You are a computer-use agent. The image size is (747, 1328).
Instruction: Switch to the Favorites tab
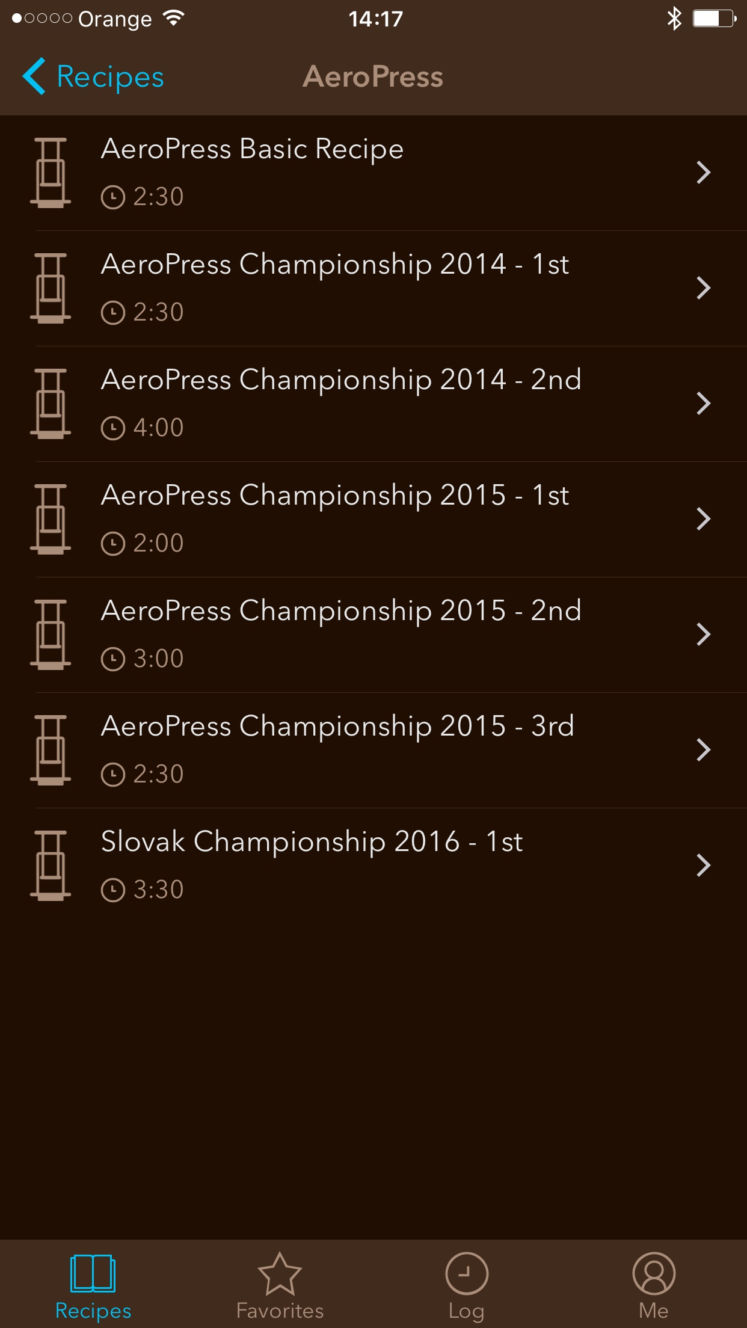coord(280,1286)
